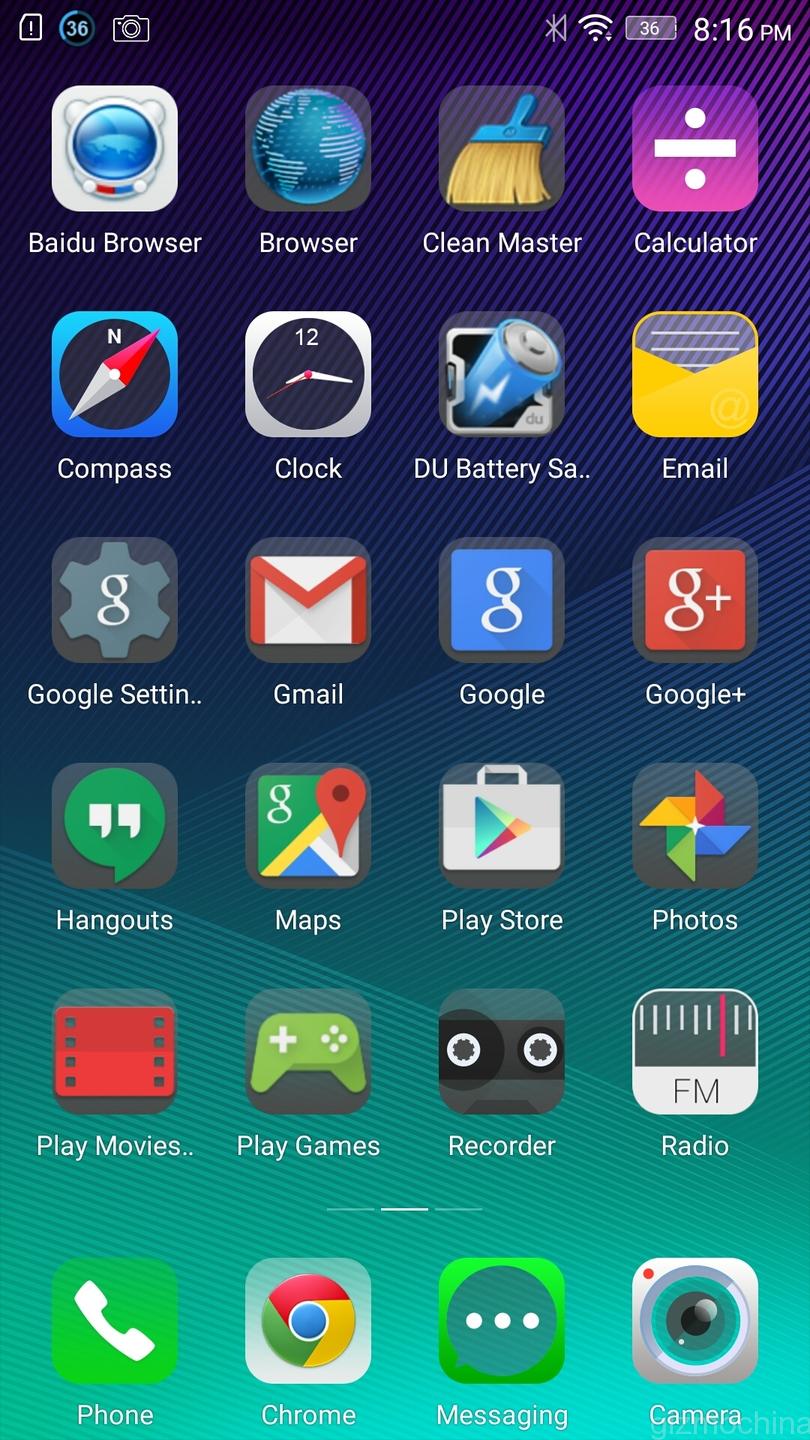Open the Play Store
The image size is (810, 1440).
[502, 826]
